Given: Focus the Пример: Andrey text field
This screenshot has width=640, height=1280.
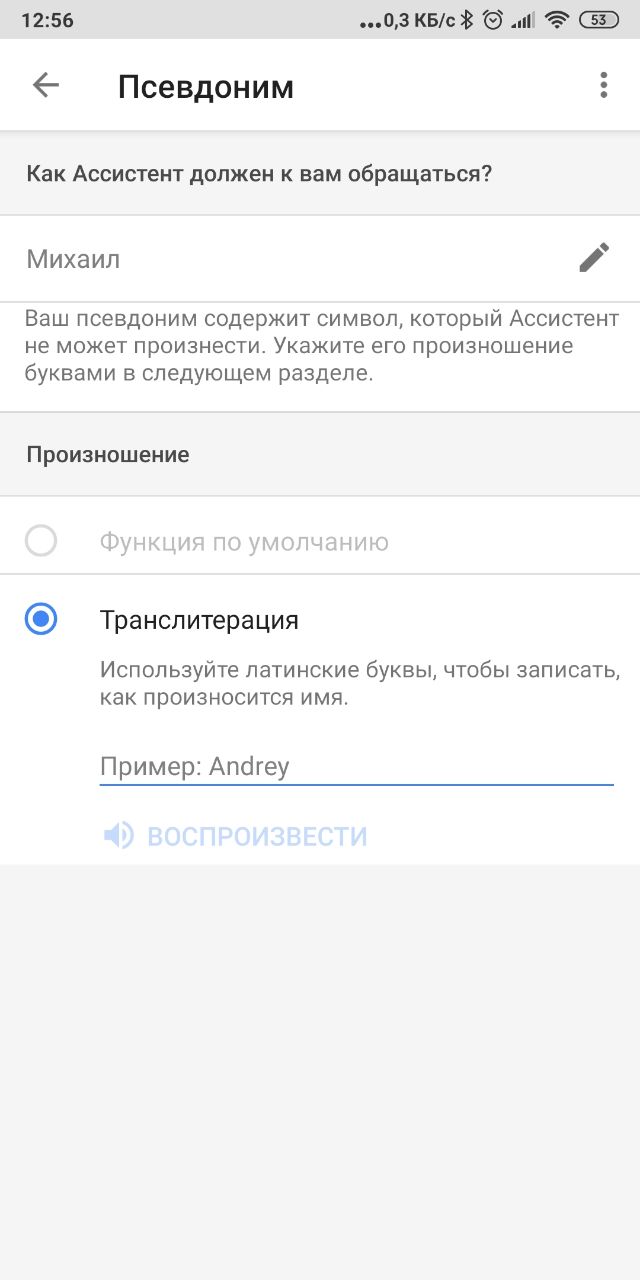Looking at the screenshot, I should pos(356,768).
